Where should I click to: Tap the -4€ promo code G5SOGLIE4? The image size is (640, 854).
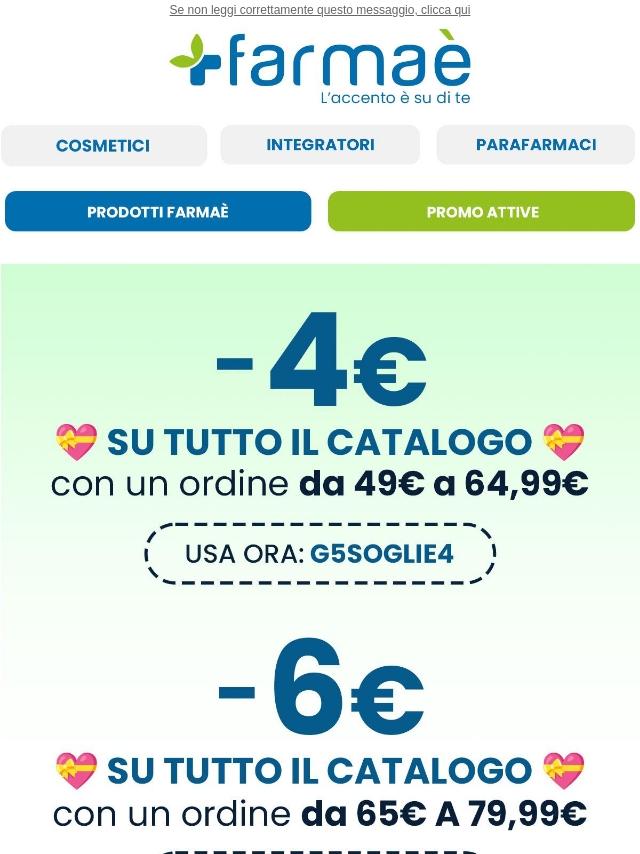click(x=320, y=553)
